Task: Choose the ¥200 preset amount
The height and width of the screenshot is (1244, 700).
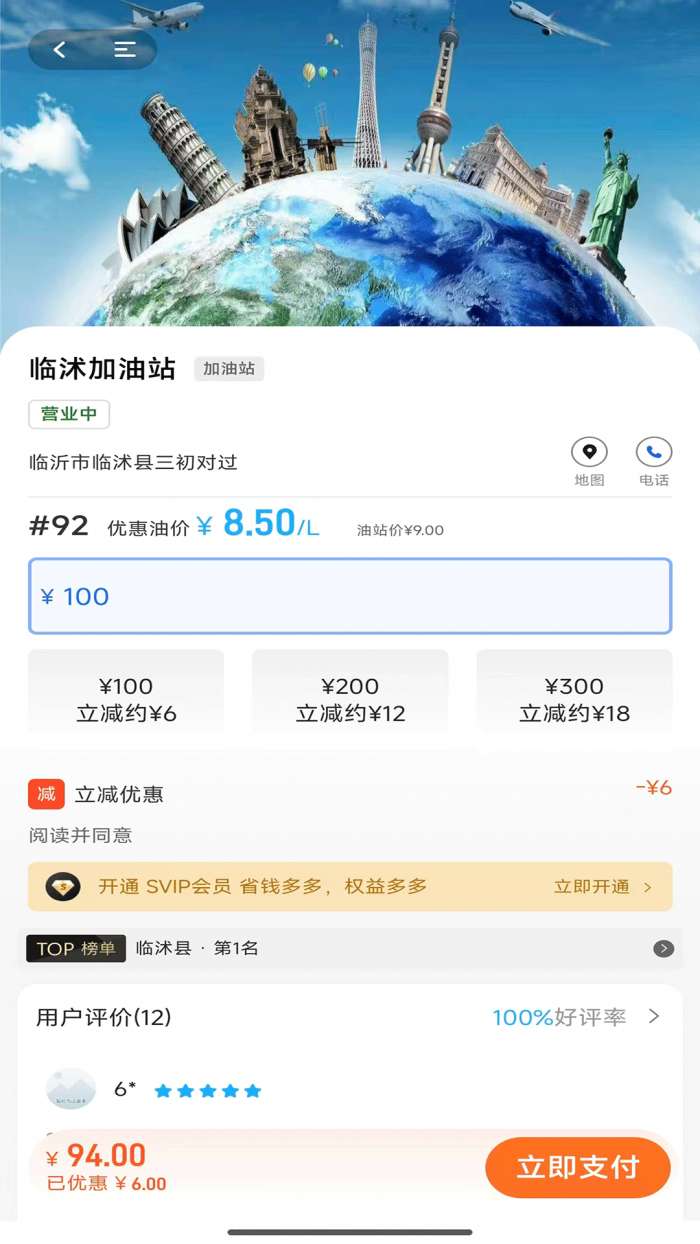Action: tap(350, 699)
